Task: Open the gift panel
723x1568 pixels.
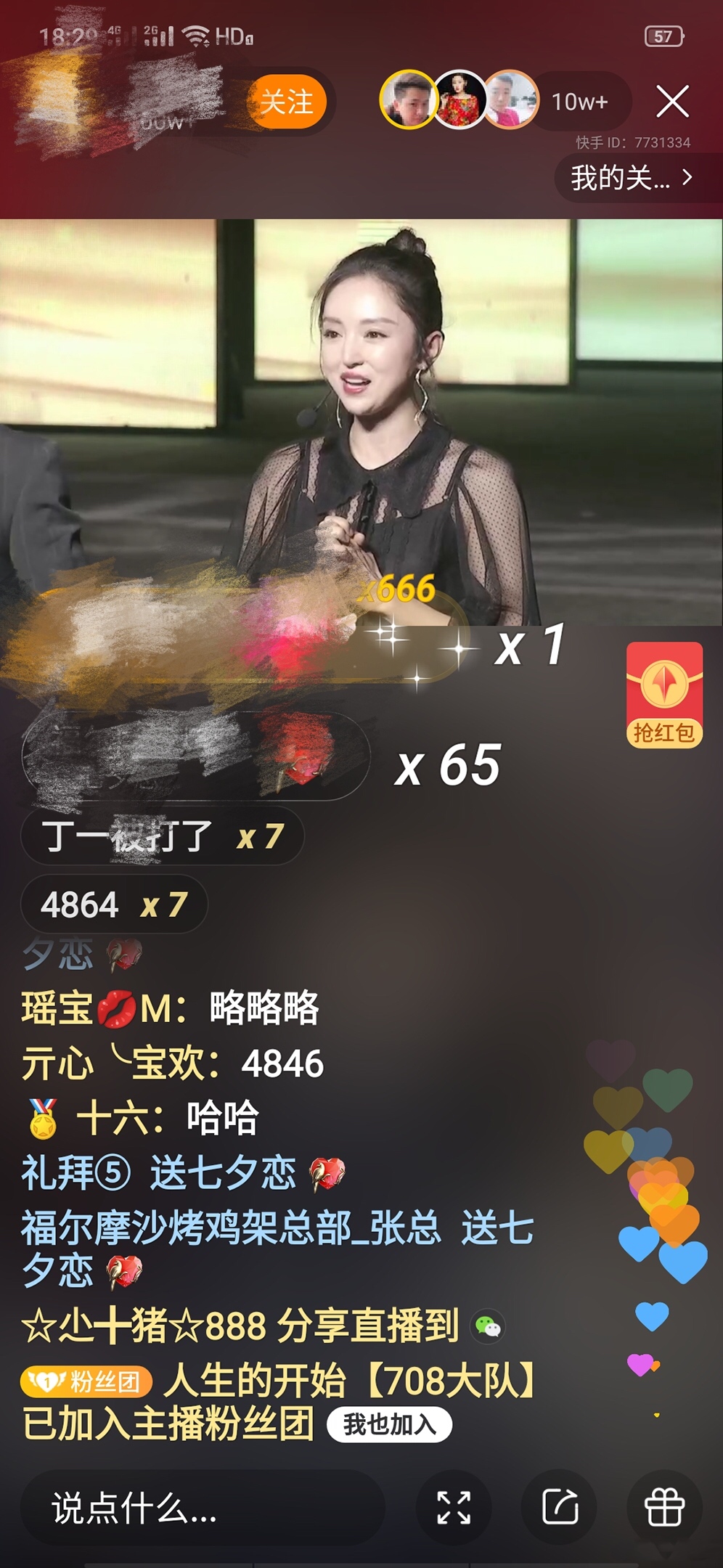Action: (x=664, y=1508)
